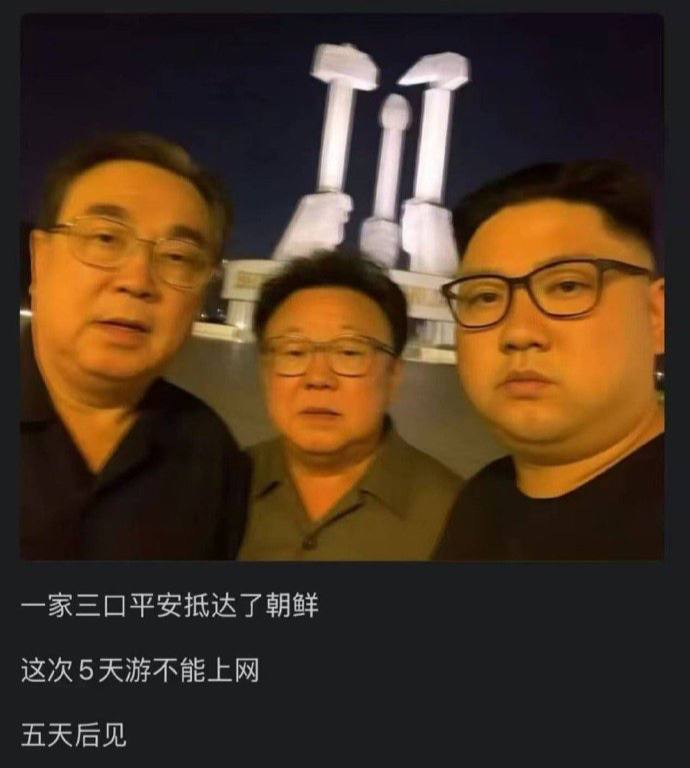
Task: Open the selfie photo in the post
Action: pos(342,287)
